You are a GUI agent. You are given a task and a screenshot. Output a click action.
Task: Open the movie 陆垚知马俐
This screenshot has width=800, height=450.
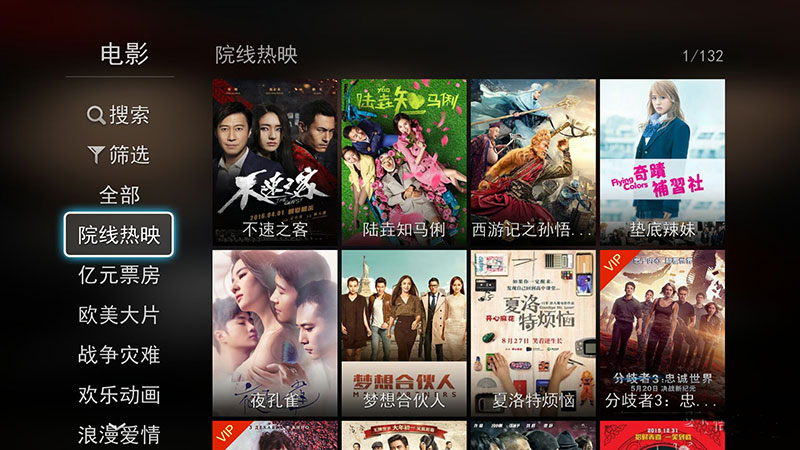point(404,162)
